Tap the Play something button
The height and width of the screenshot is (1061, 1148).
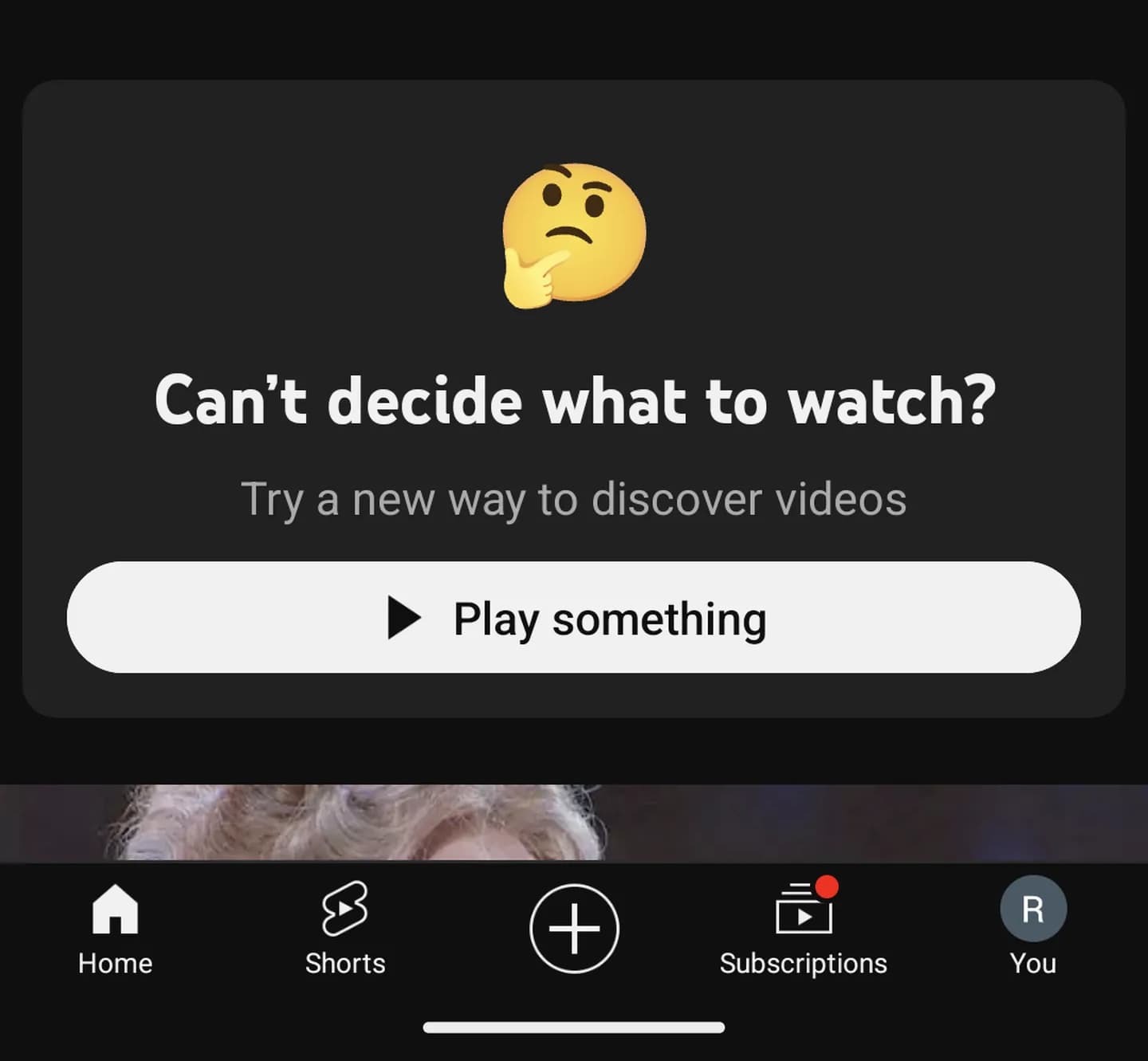pyautogui.click(x=574, y=618)
